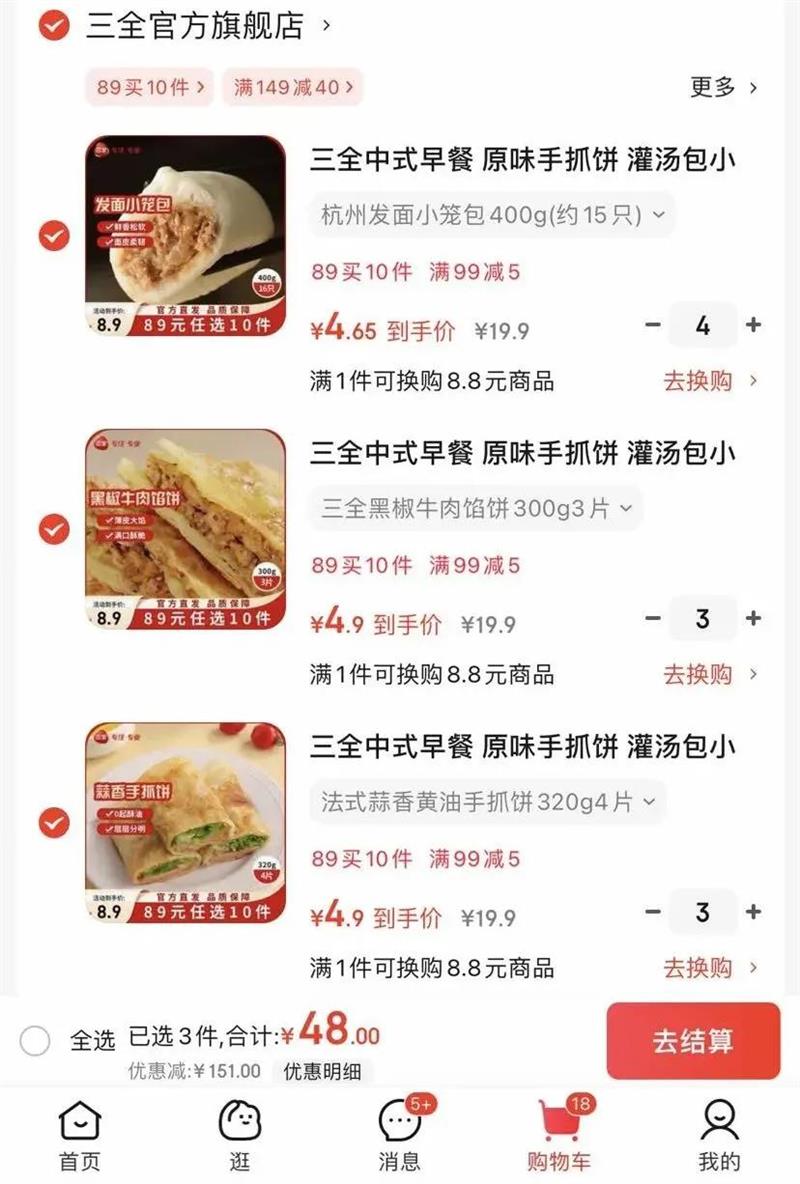Expand the 杭州发面小笼包 400g spec dropdown
Screen dimensions: 800x1184
[x=492, y=215]
